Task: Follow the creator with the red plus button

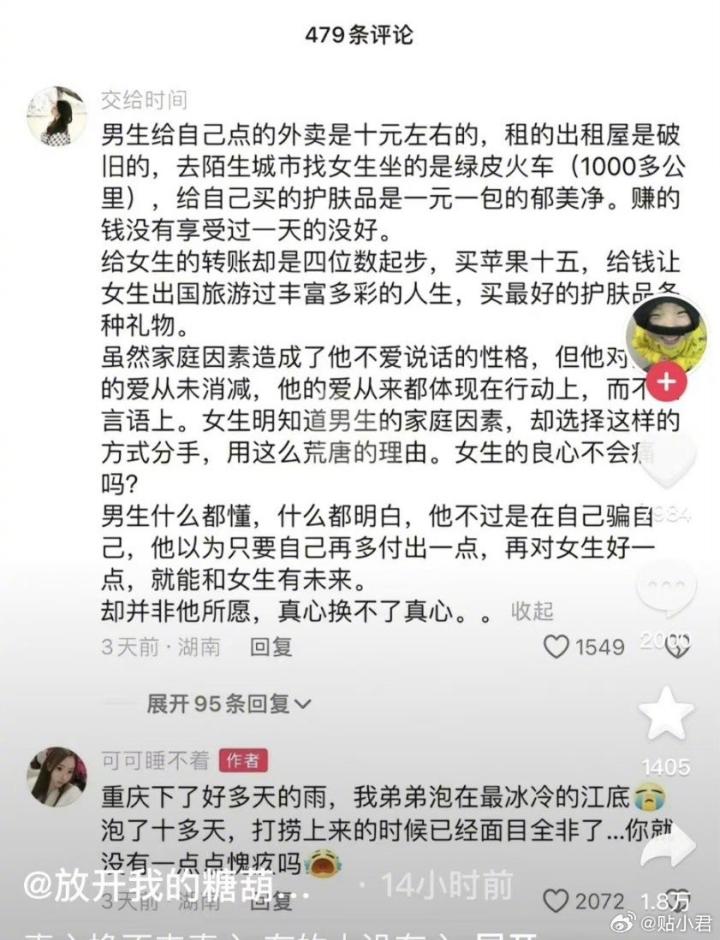Action: click(x=667, y=381)
